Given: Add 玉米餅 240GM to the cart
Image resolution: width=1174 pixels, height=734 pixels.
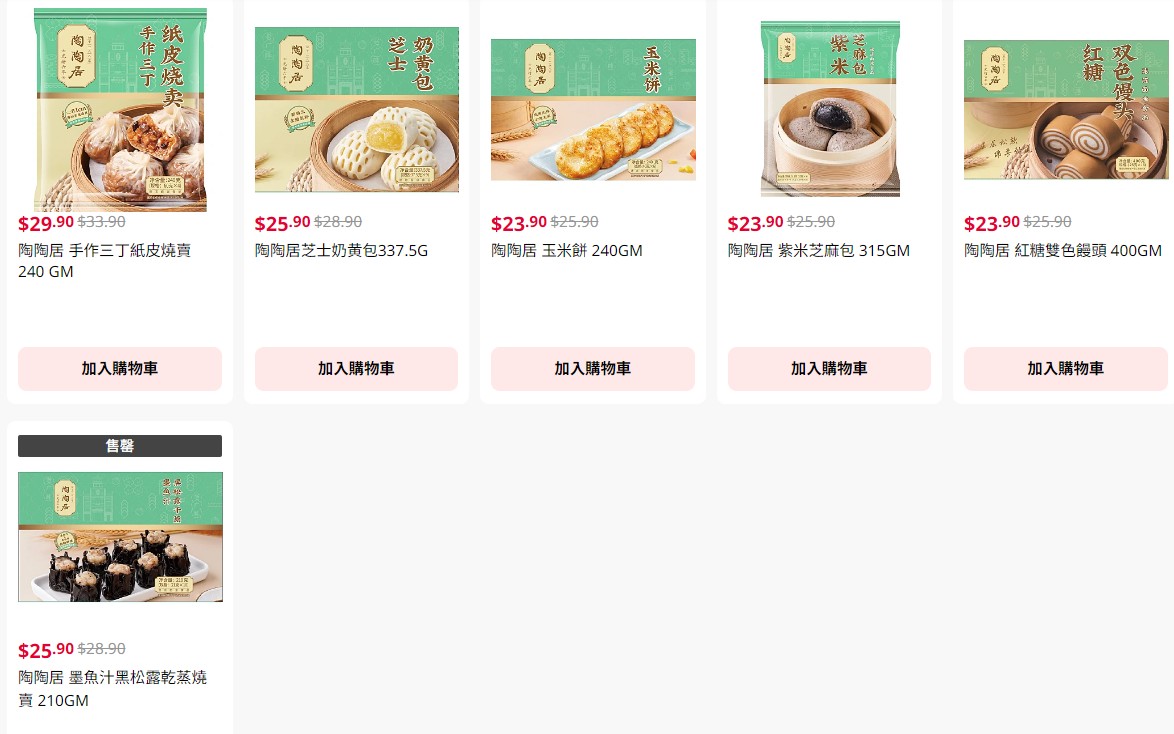Looking at the screenshot, I should tap(592, 369).
